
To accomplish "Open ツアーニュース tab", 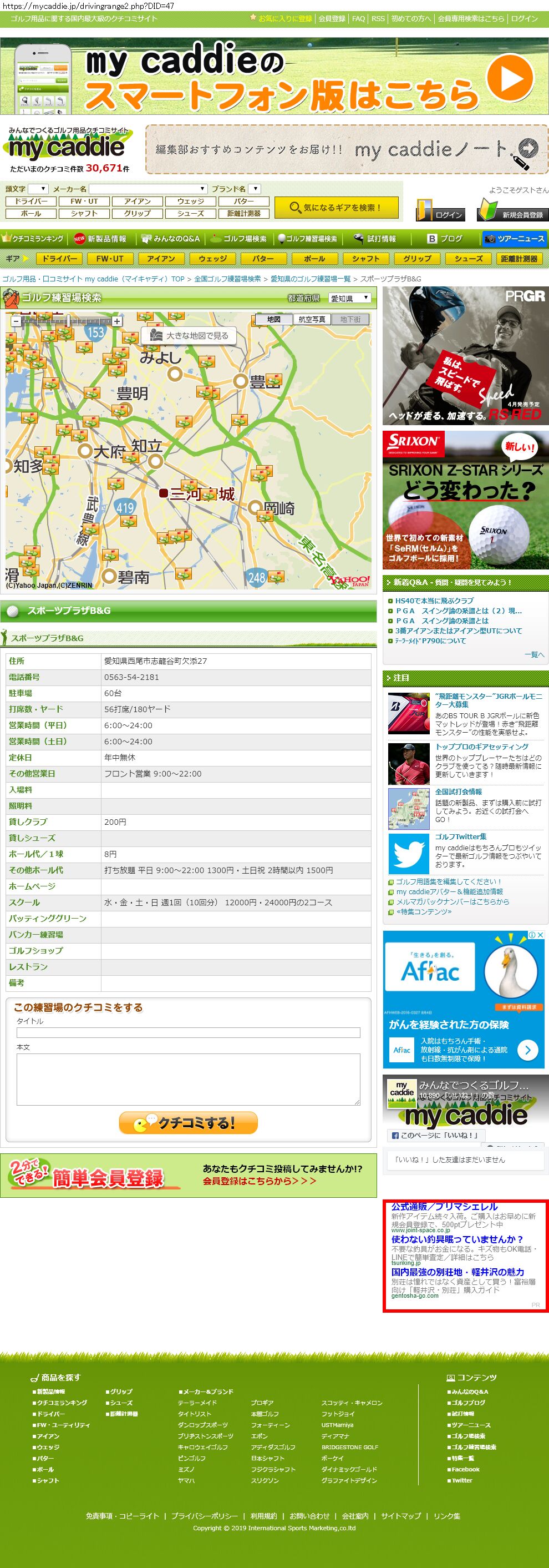I will click(515, 239).
